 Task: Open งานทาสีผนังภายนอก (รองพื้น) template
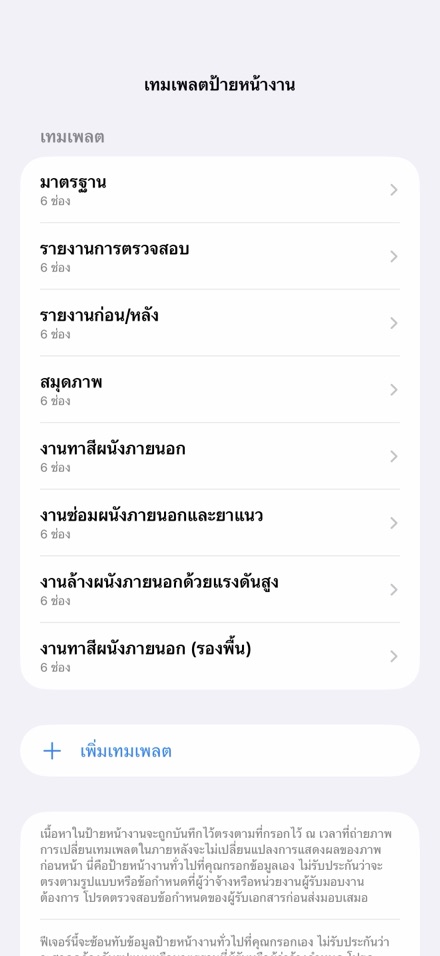pyautogui.click(x=220, y=656)
